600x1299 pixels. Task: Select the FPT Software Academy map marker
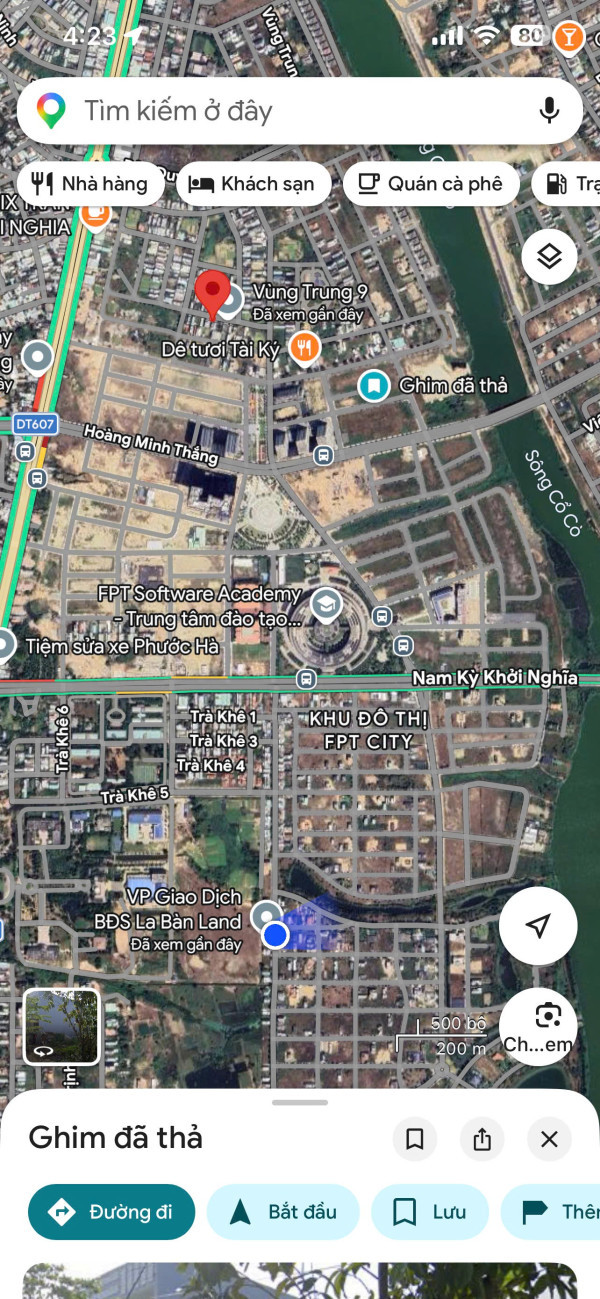click(325, 603)
